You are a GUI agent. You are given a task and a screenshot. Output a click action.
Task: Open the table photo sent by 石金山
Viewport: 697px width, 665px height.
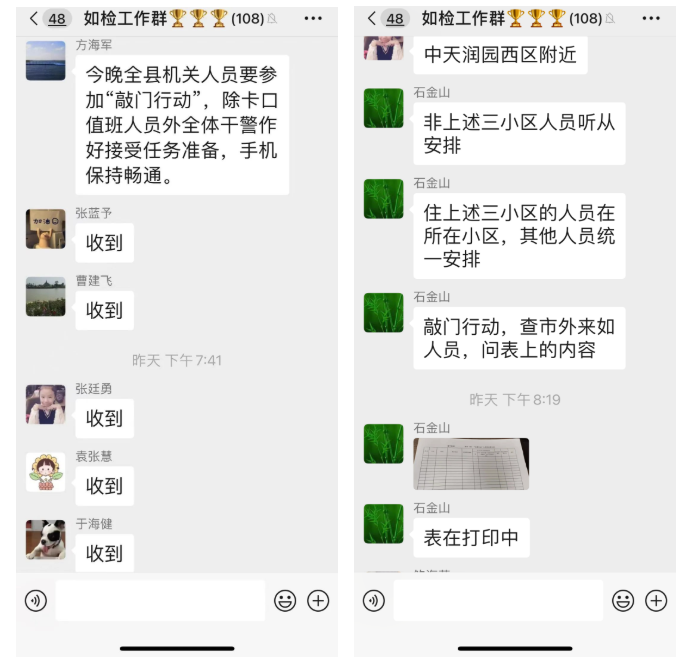[471, 463]
